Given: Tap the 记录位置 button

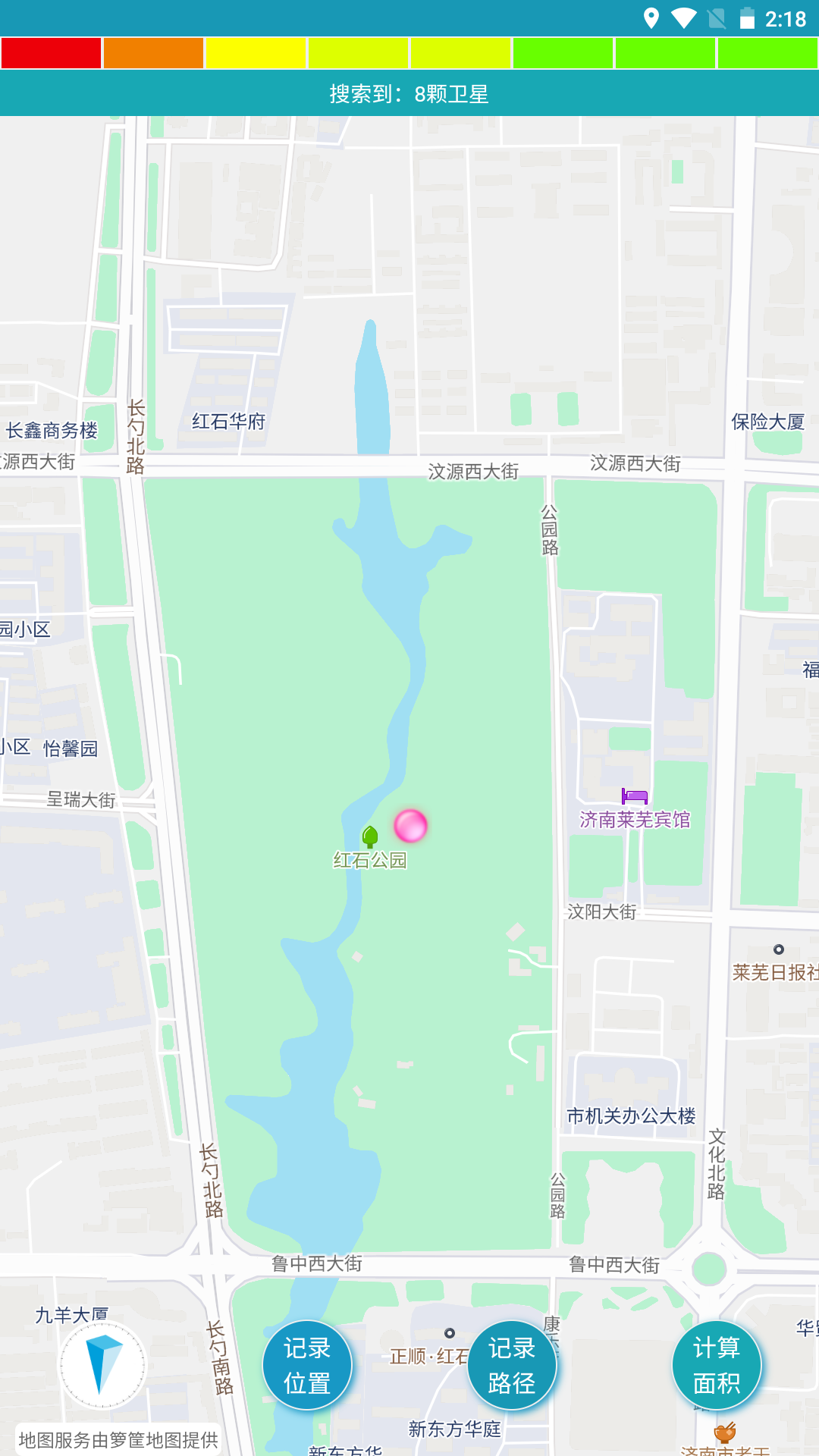Looking at the screenshot, I should click(x=307, y=1365).
